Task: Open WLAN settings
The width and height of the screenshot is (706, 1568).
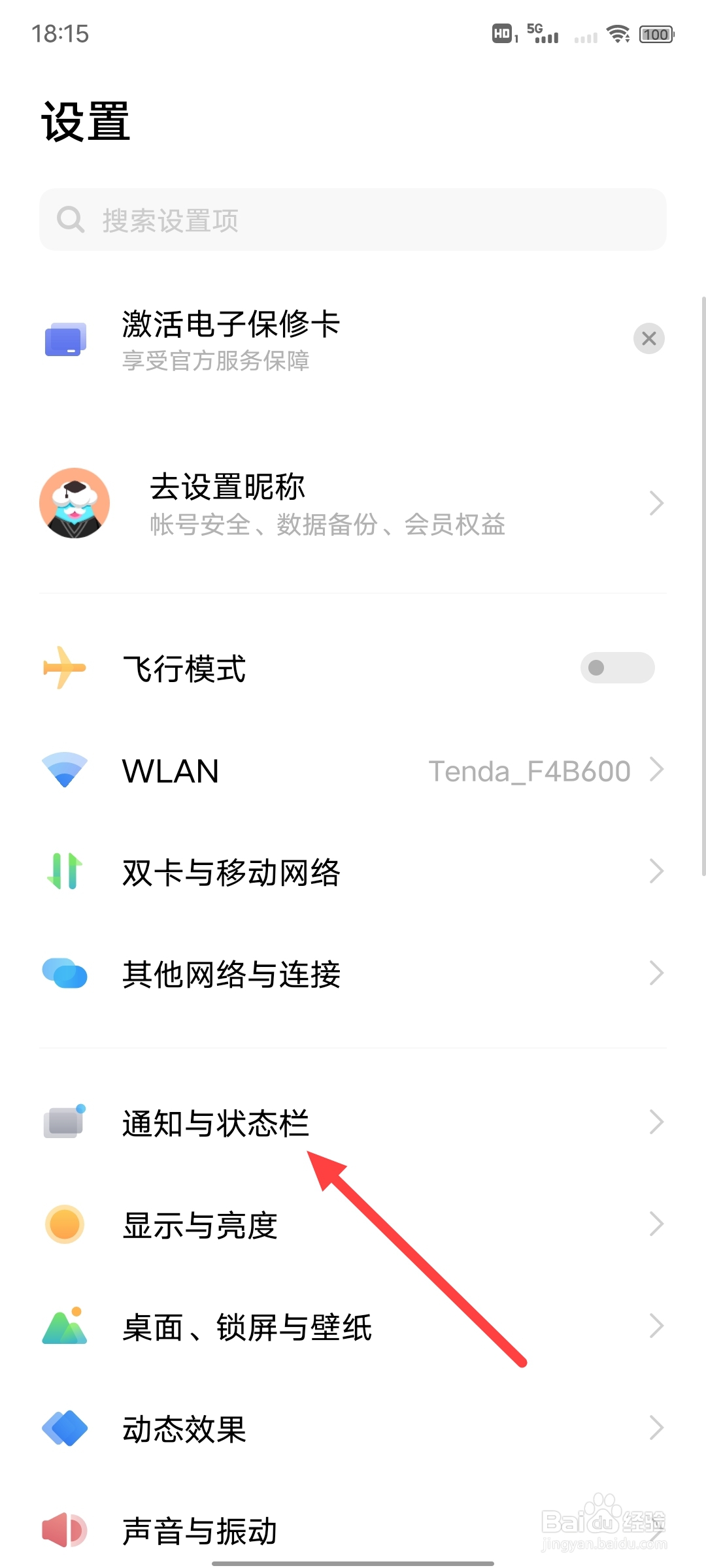Action: click(353, 771)
